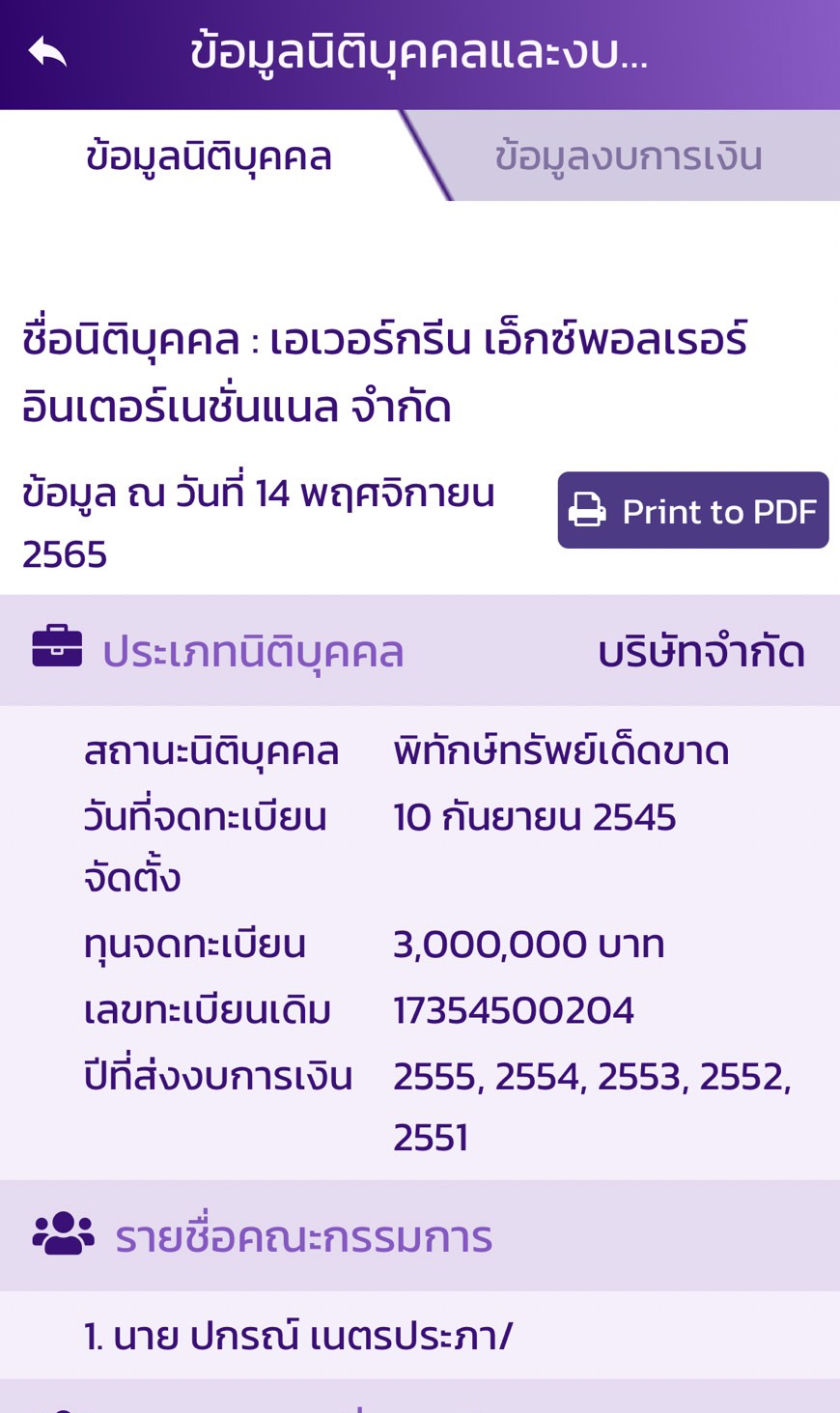Select the ข้อมูลนิติบุคคล tab
Viewport: 840px width, 1413px height.
[209, 155]
